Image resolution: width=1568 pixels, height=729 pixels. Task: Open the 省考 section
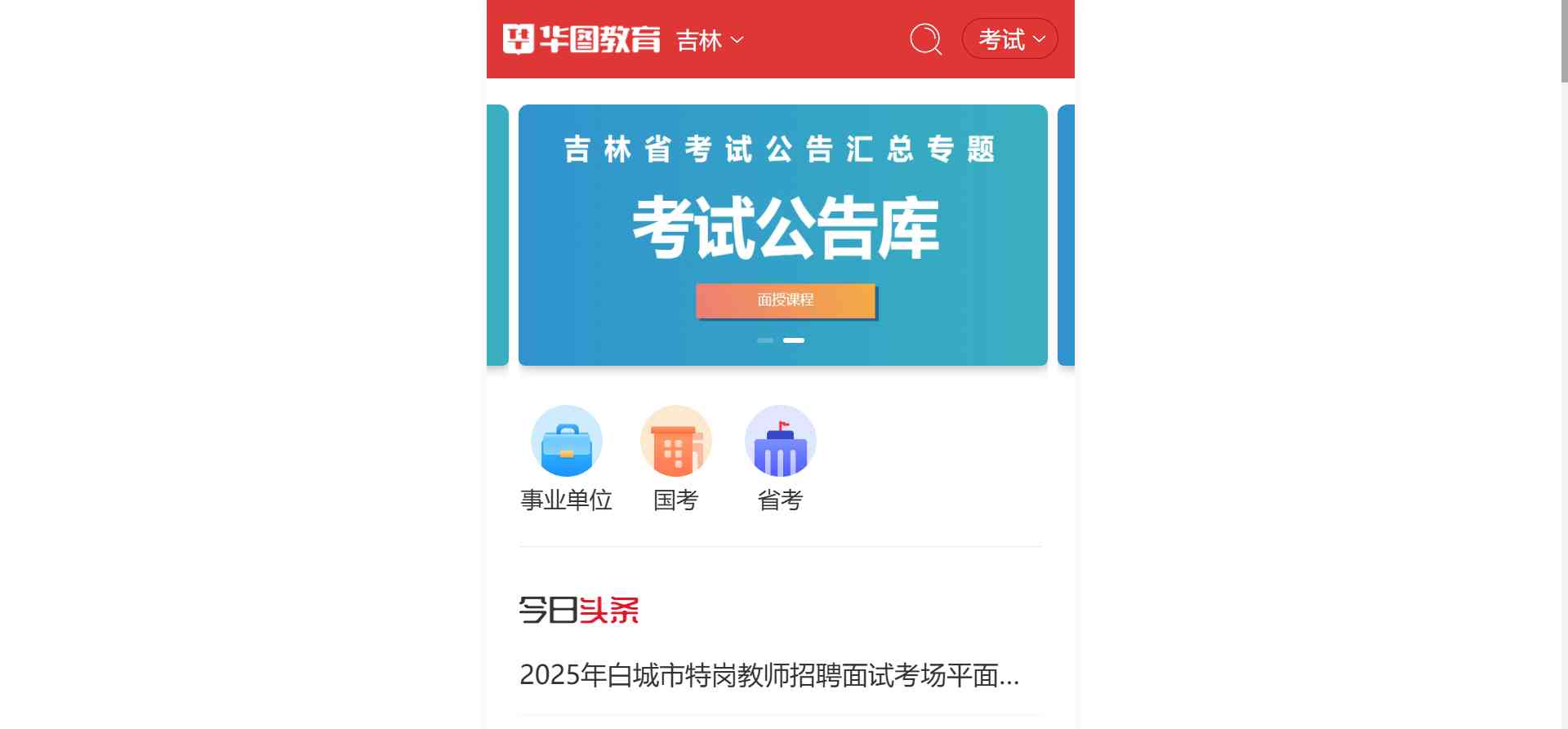click(x=780, y=459)
